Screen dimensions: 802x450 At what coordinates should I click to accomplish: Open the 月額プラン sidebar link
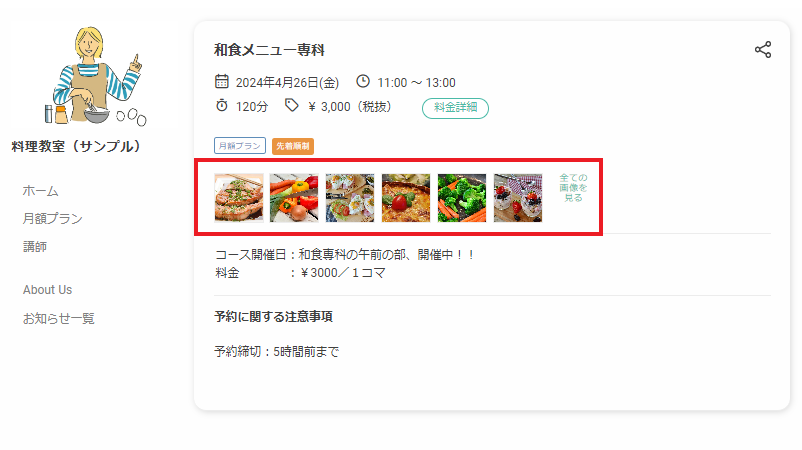[53, 218]
